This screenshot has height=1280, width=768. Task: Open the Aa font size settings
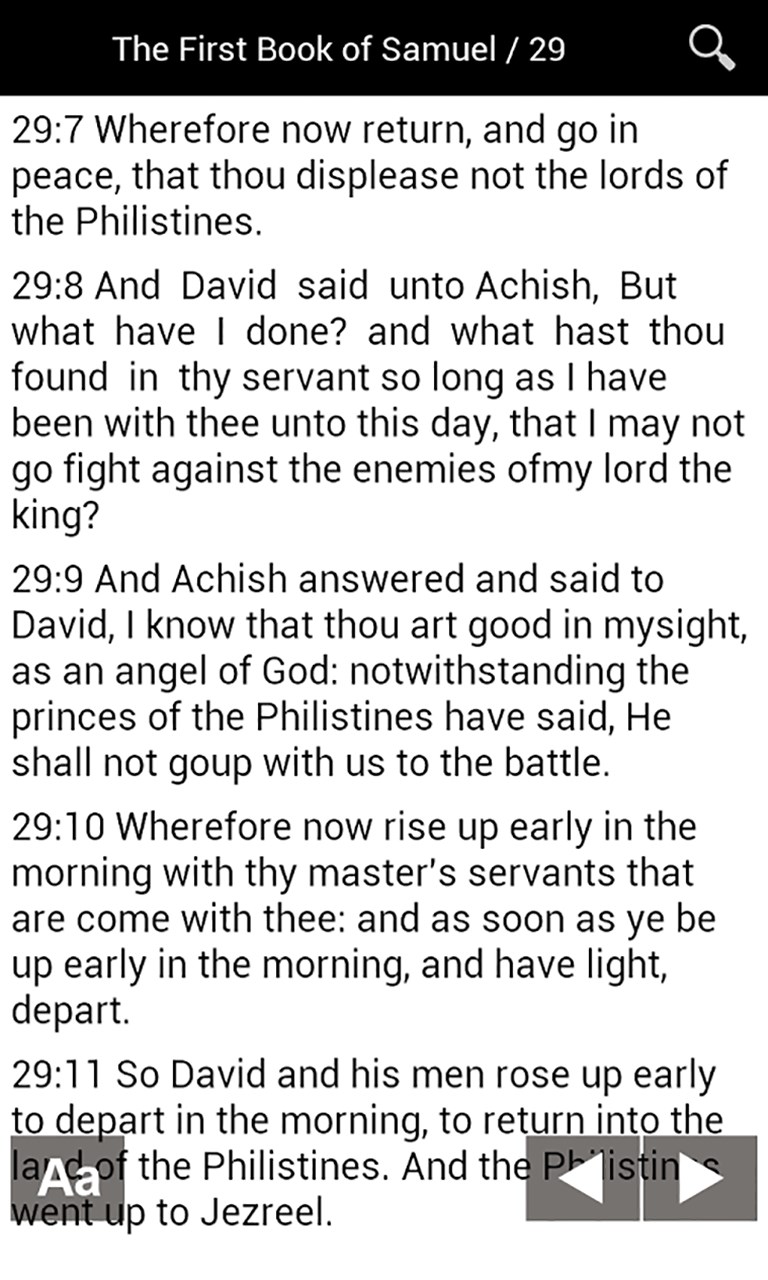(68, 1178)
